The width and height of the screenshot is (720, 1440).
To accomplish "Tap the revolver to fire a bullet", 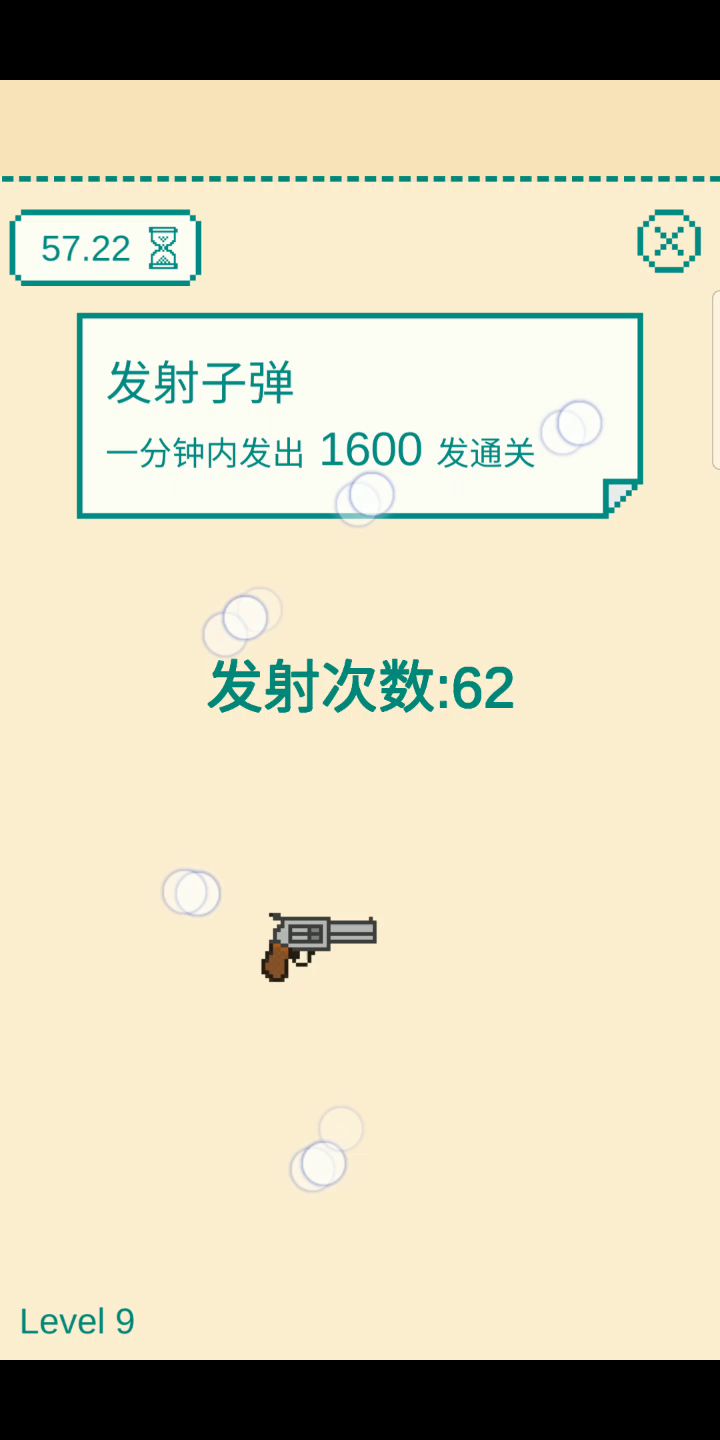I will pyautogui.click(x=318, y=944).
